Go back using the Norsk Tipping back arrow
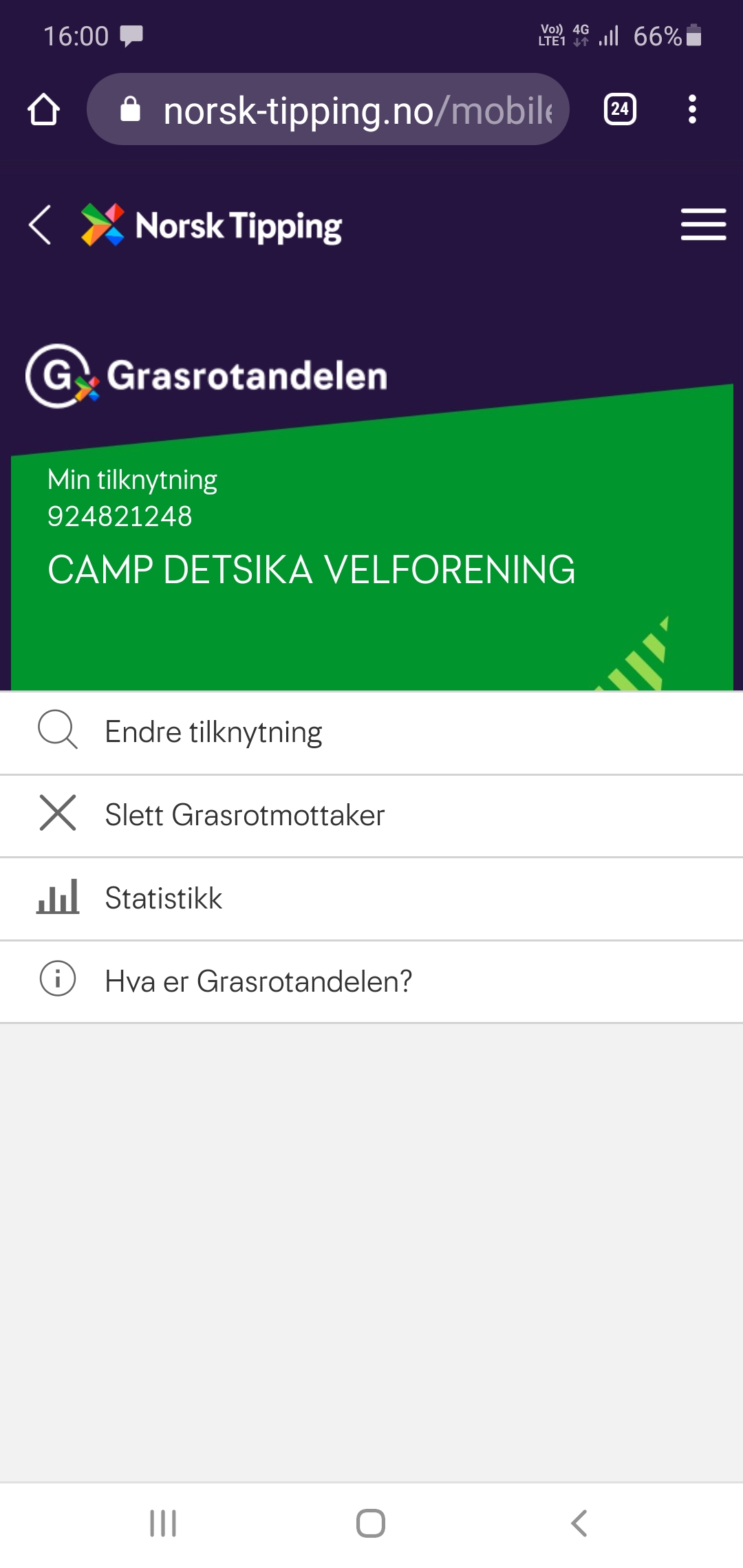Screen dimensions: 743x1568 [x=40, y=225]
